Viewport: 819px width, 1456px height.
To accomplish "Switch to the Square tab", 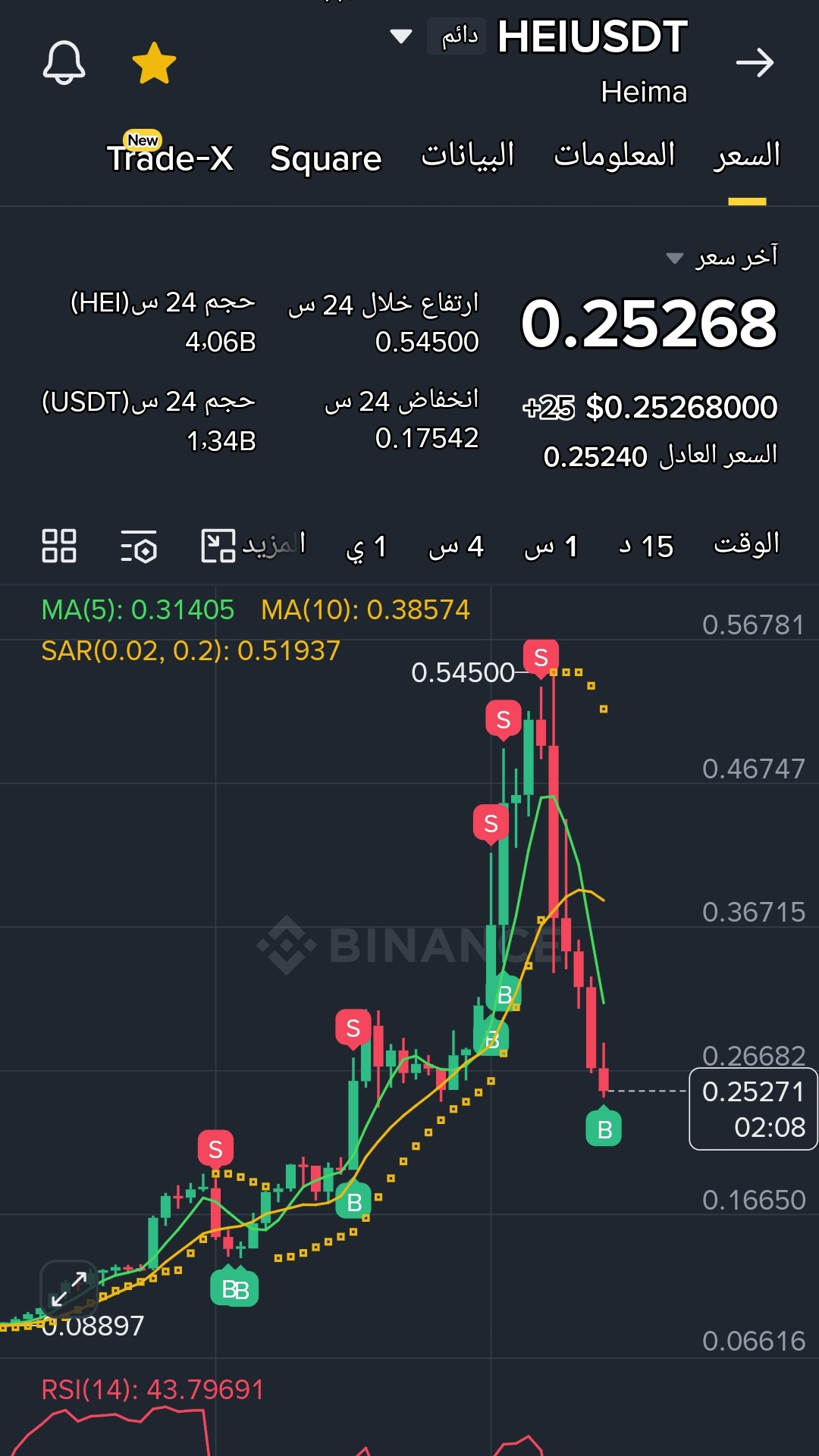I will coord(326,158).
